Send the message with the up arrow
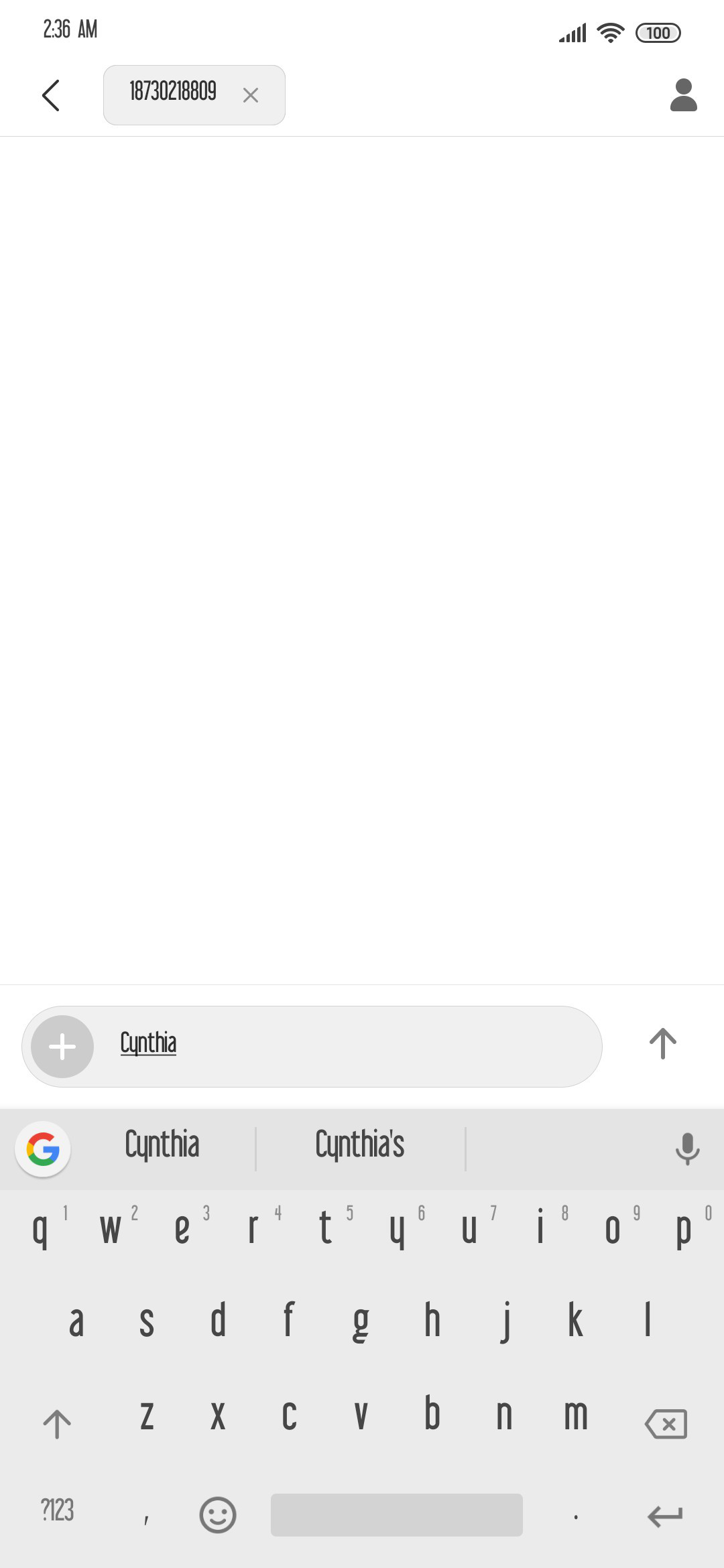724x1568 pixels. (663, 1044)
